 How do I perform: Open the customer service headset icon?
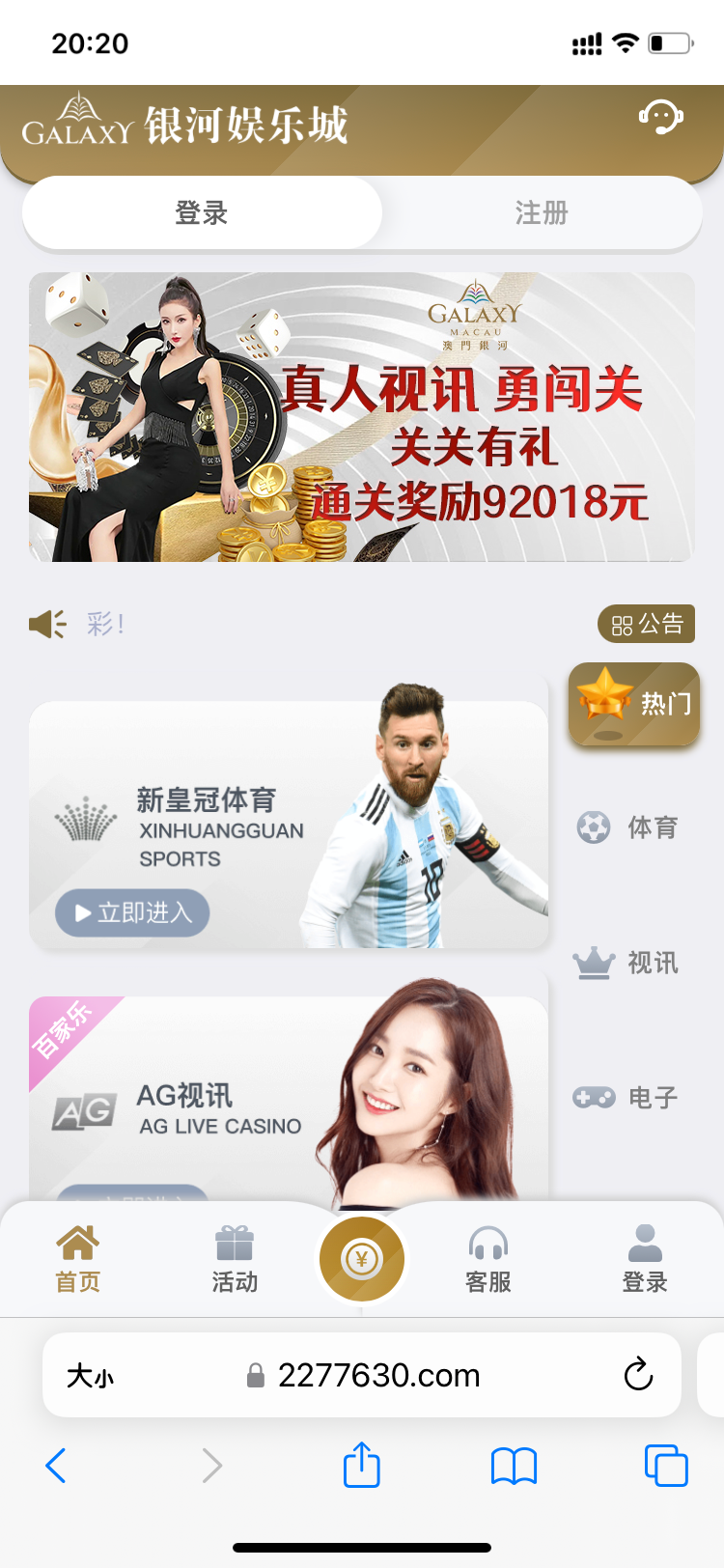[661, 119]
